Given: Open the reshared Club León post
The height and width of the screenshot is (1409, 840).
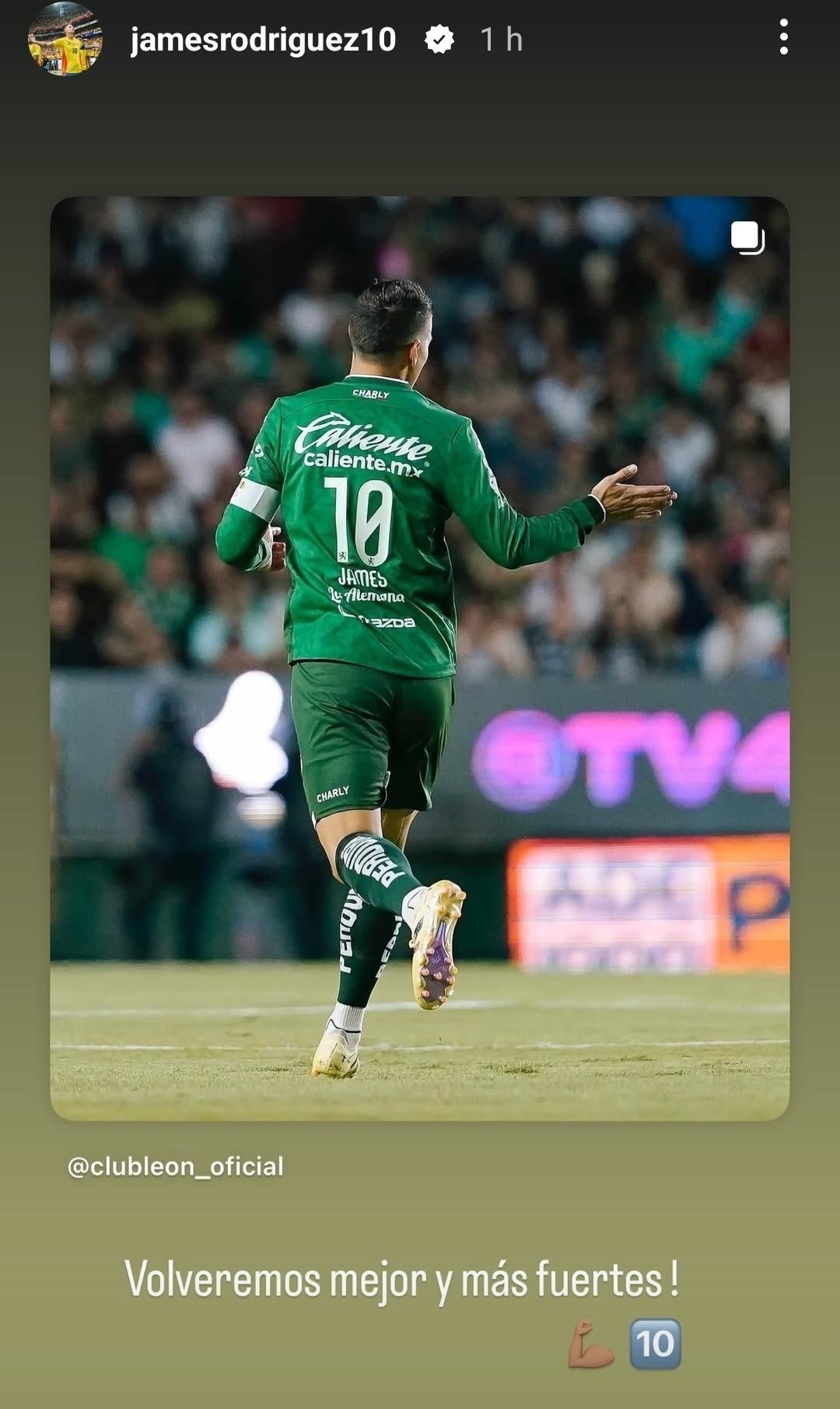Looking at the screenshot, I should click(420, 657).
